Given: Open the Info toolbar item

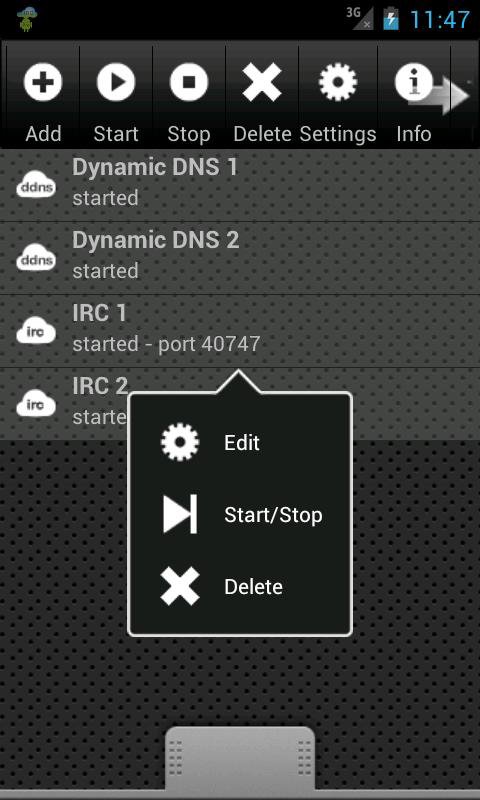Looking at the screenshot, I should pyautogui.click(x=414, y=96).
